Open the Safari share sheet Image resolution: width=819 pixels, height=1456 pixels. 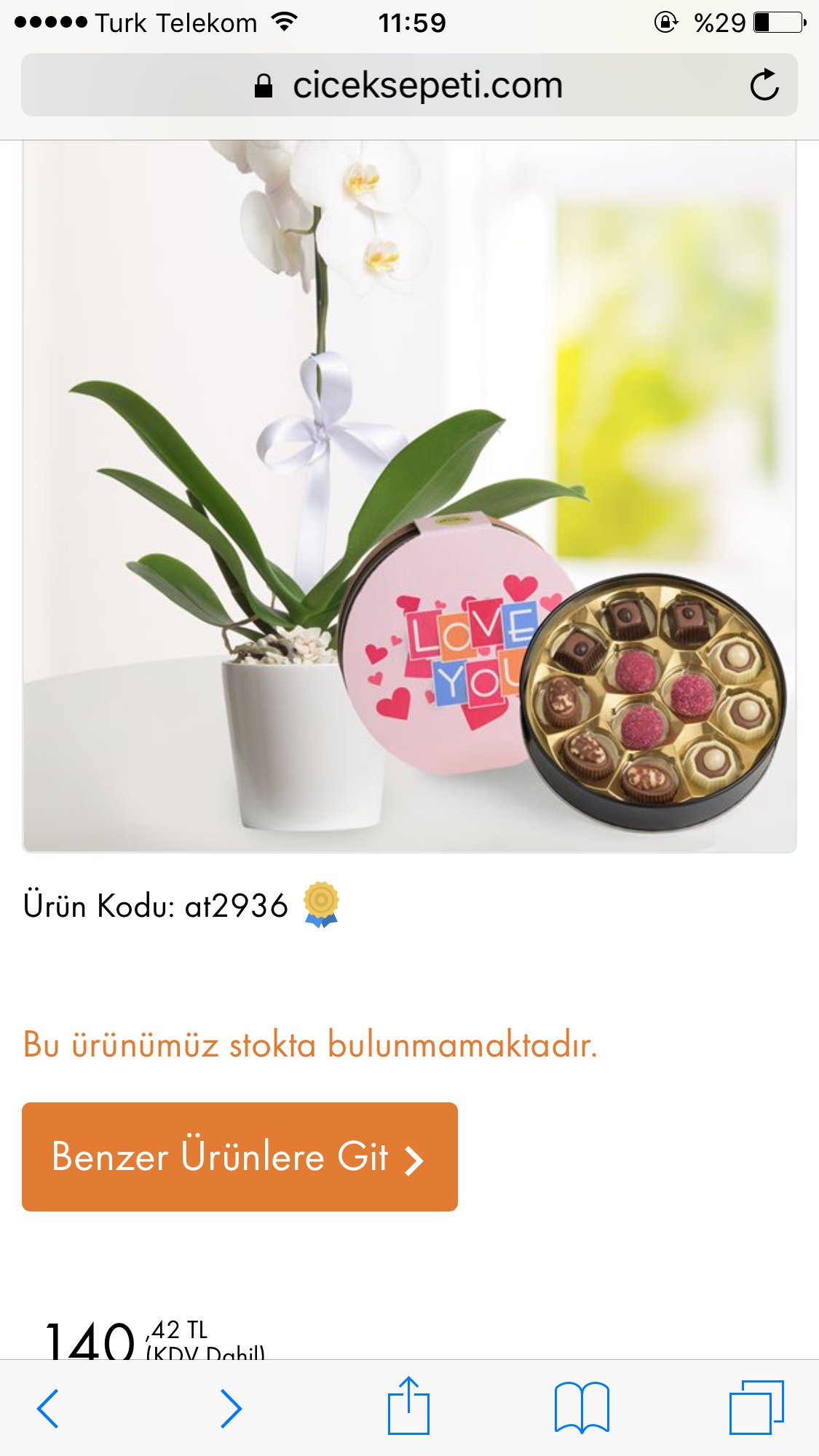[x=408, y=1405]
